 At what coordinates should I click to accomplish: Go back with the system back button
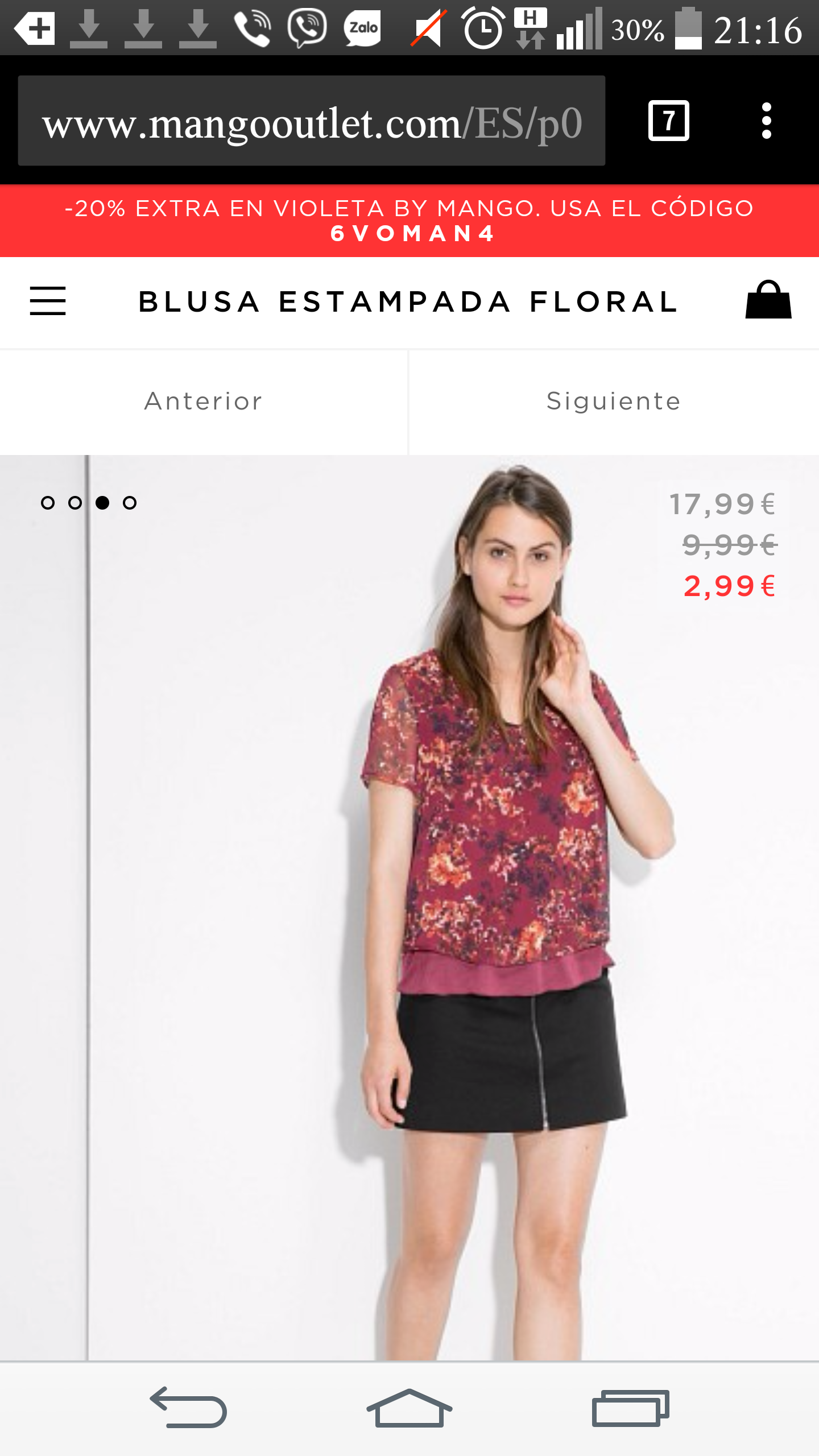tap(189, 1407)
